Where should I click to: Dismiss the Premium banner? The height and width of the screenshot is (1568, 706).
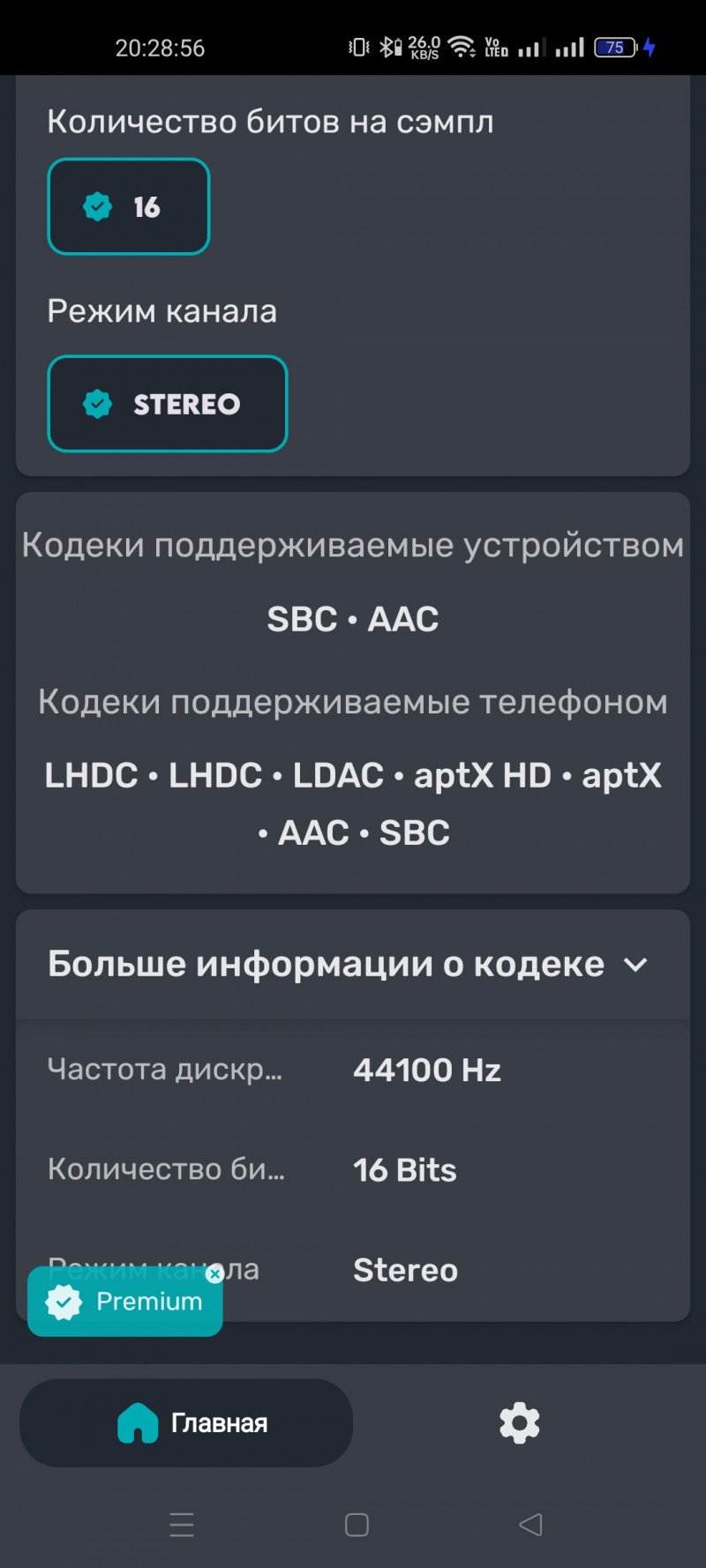click(x=214, y=1273)
